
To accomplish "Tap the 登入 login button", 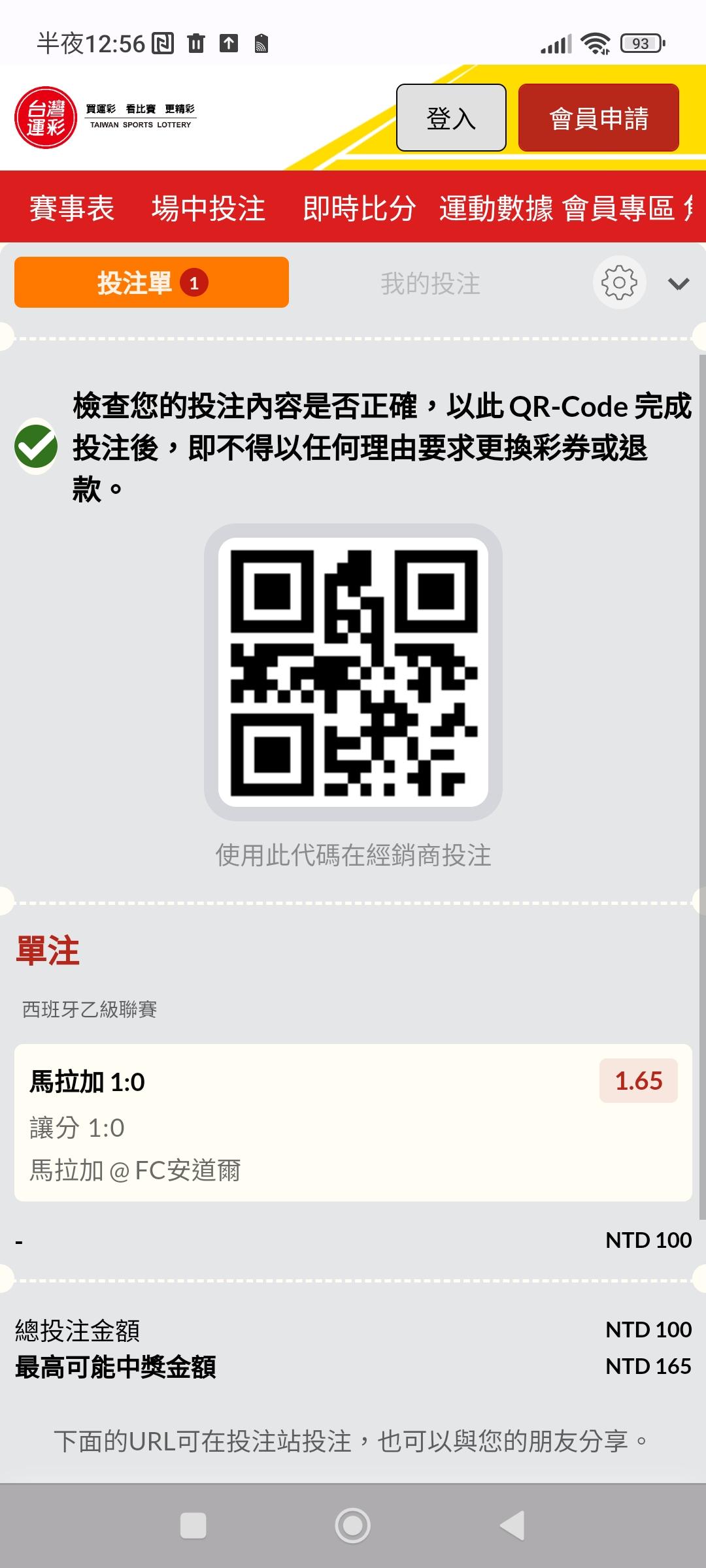I will (x=451, y=118).
